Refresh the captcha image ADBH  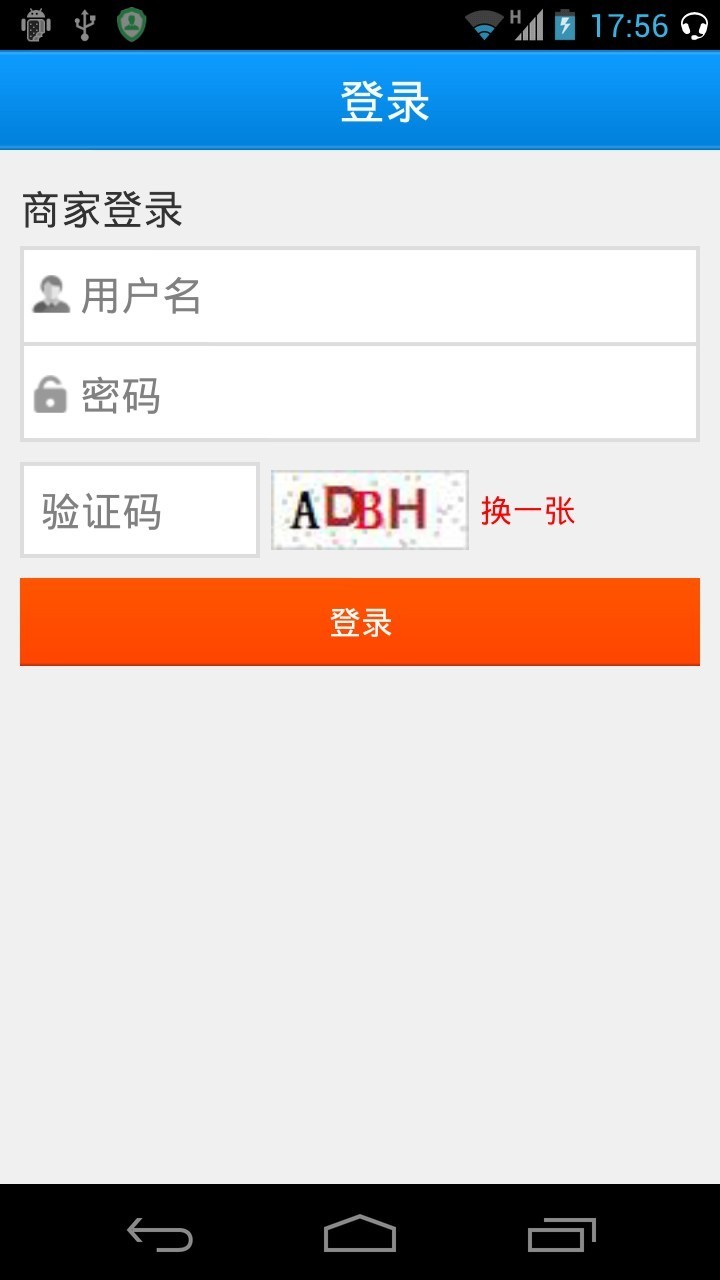click(x=370, y=510)
